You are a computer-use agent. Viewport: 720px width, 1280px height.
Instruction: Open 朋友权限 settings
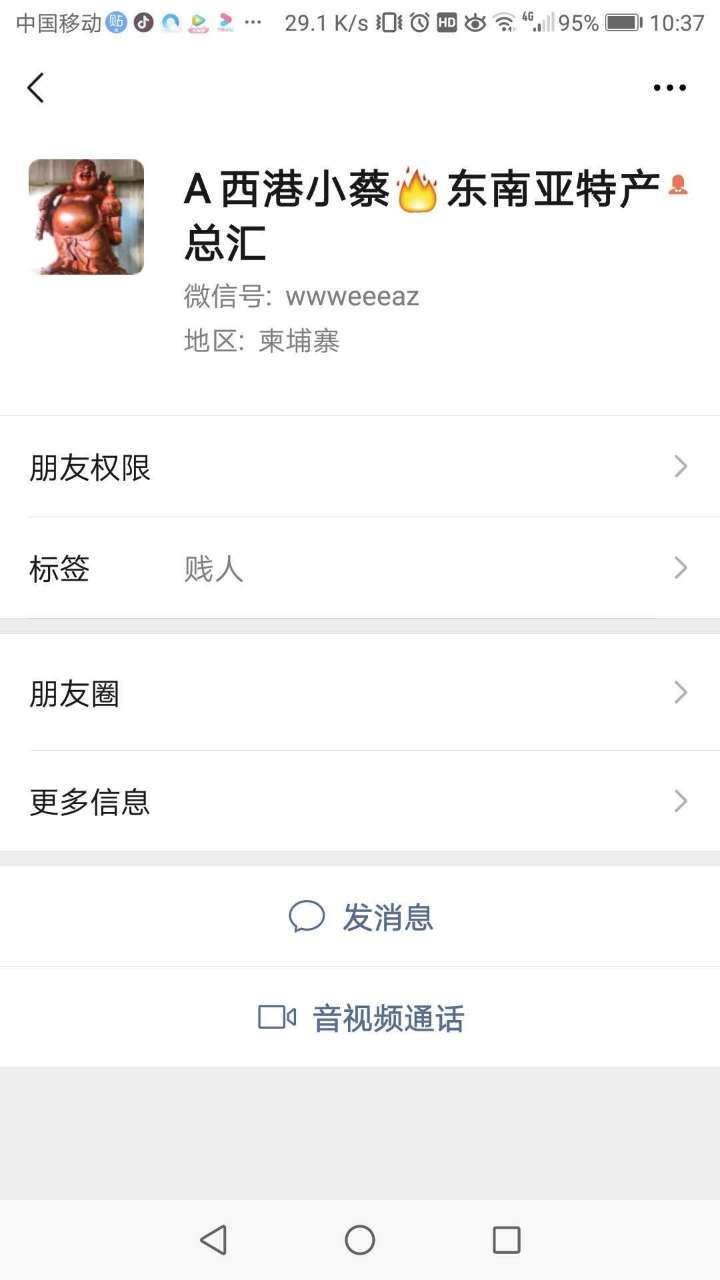point(360,467)
